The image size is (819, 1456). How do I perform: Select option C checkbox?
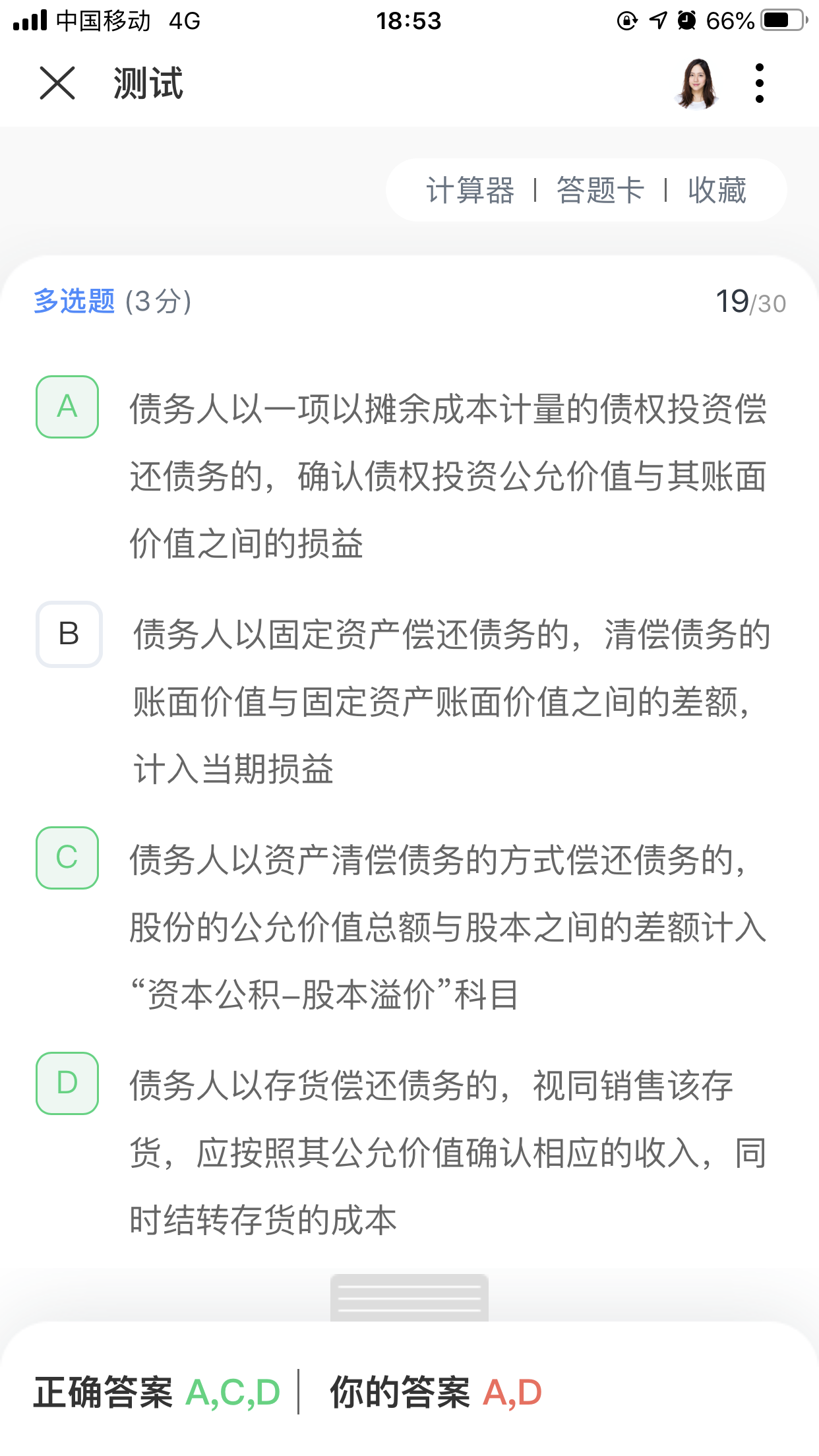point(67,857)
